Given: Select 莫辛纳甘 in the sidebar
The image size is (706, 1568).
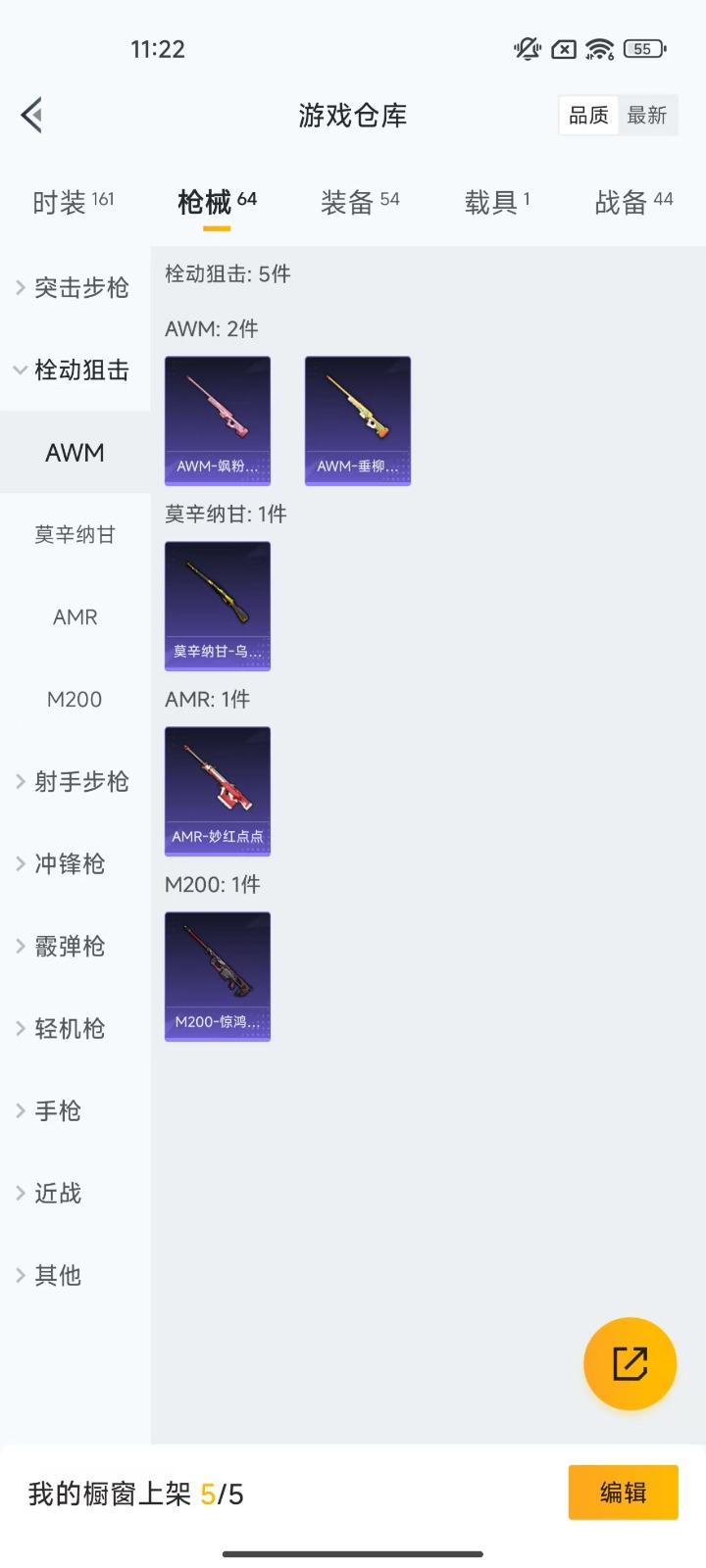Looking at the screenshot, I should (76, 534).
